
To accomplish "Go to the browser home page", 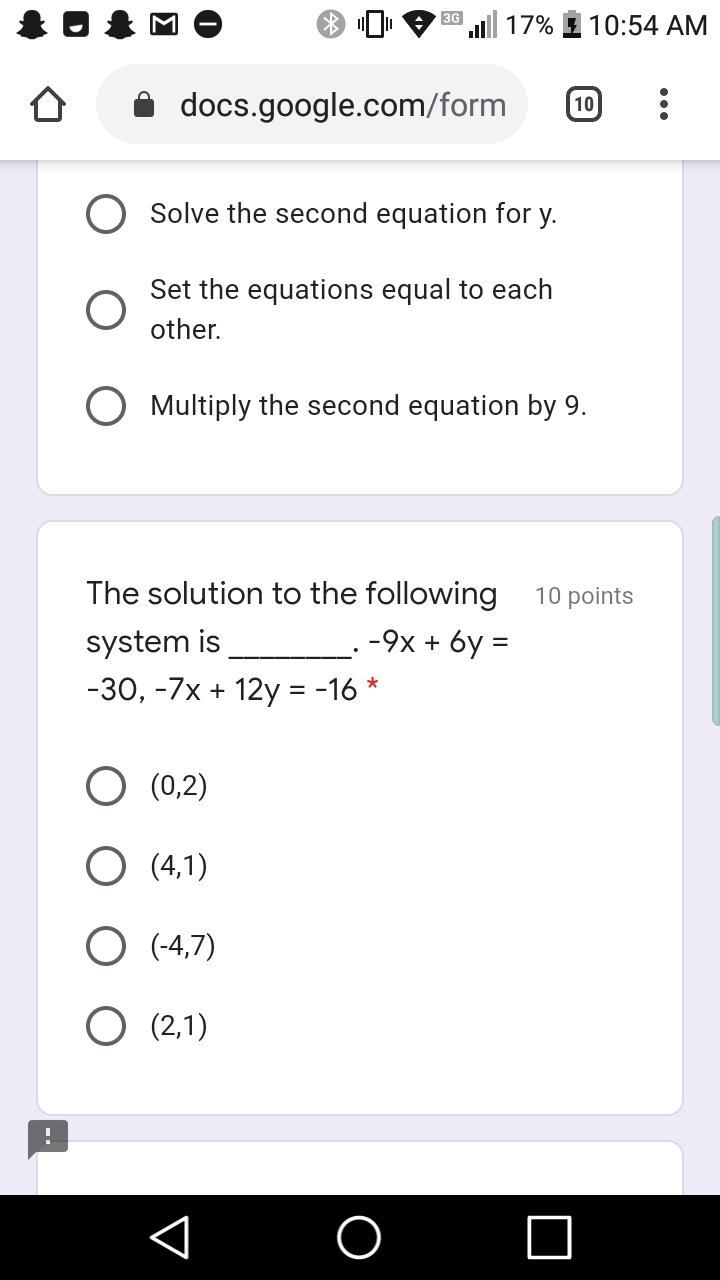I will 48,104.
